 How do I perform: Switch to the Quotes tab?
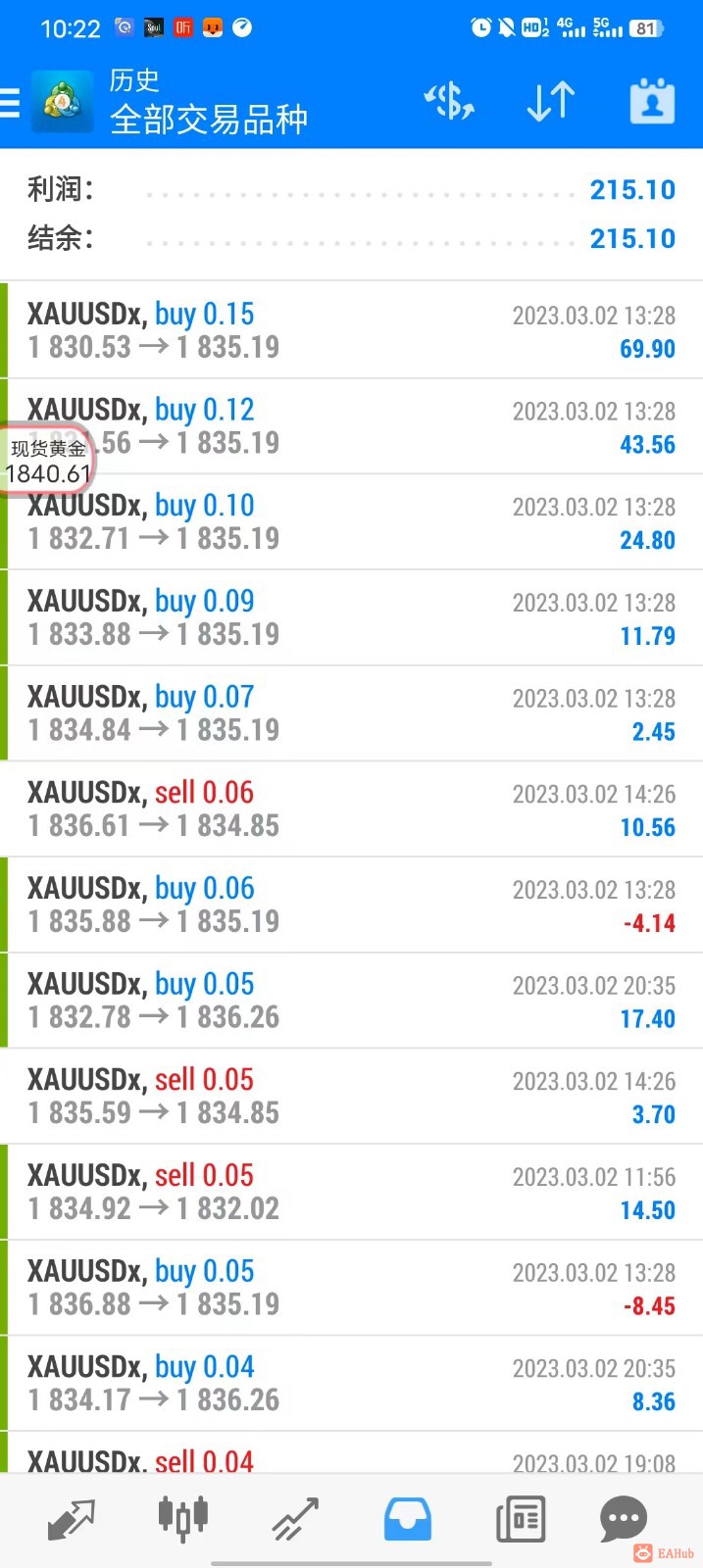pos(71,1520)
